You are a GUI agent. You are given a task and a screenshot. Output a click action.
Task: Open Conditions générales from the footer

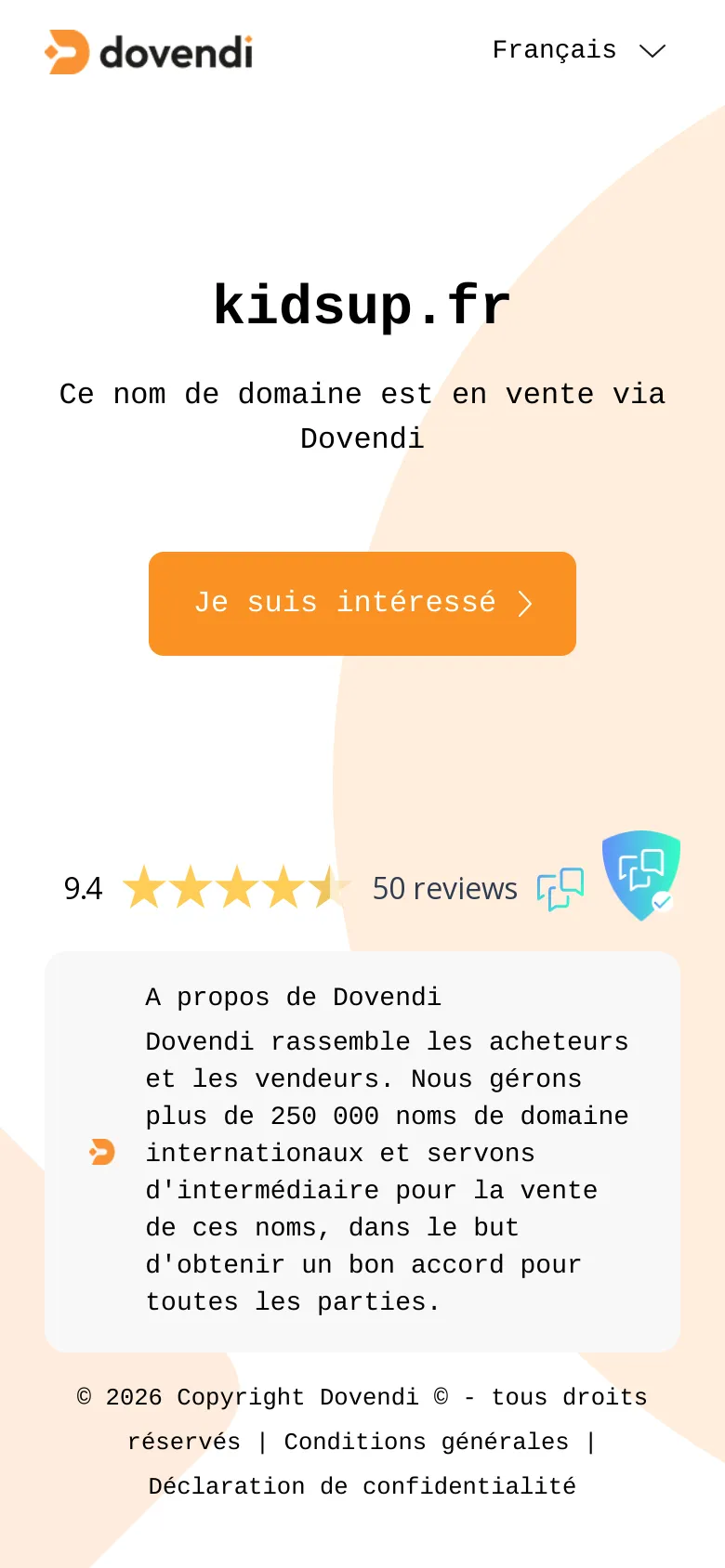(426, 1442)
